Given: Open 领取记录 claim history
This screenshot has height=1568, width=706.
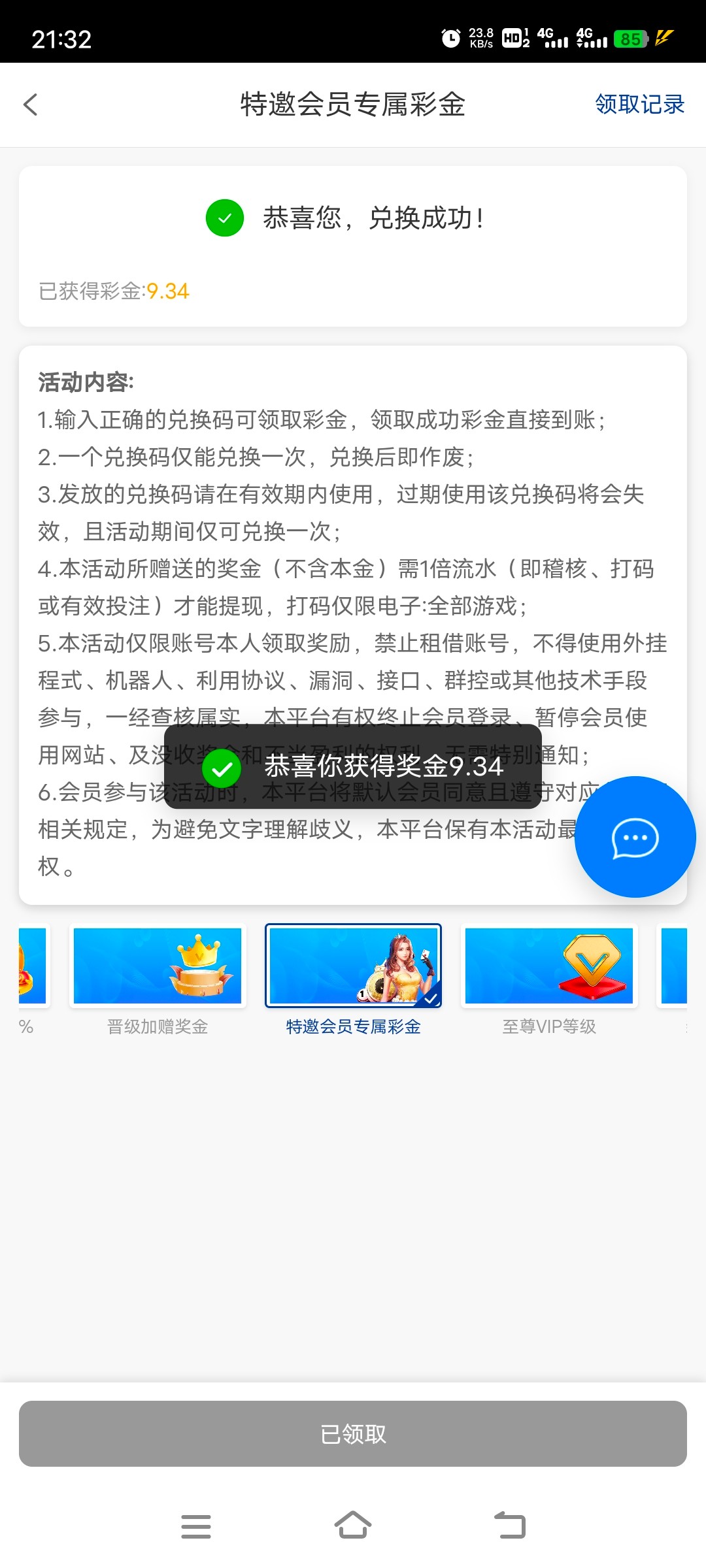Looking at the screenshot, I should coord(639,105).
